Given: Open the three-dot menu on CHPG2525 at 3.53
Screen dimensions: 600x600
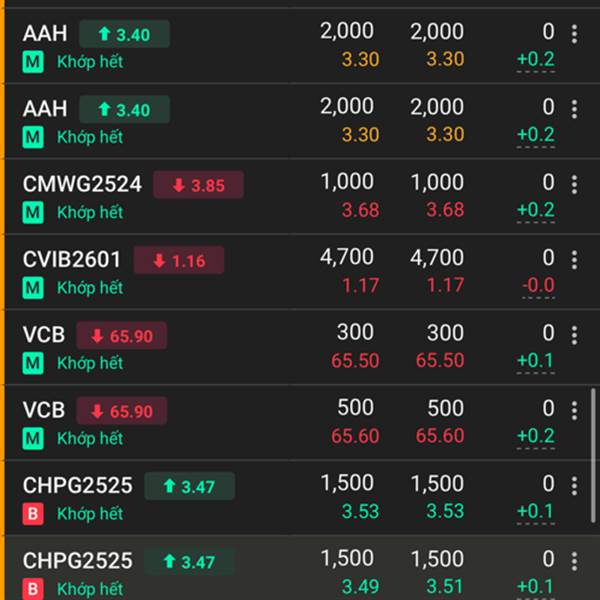Looking at the screenshot, I should [x=574, y=486].
